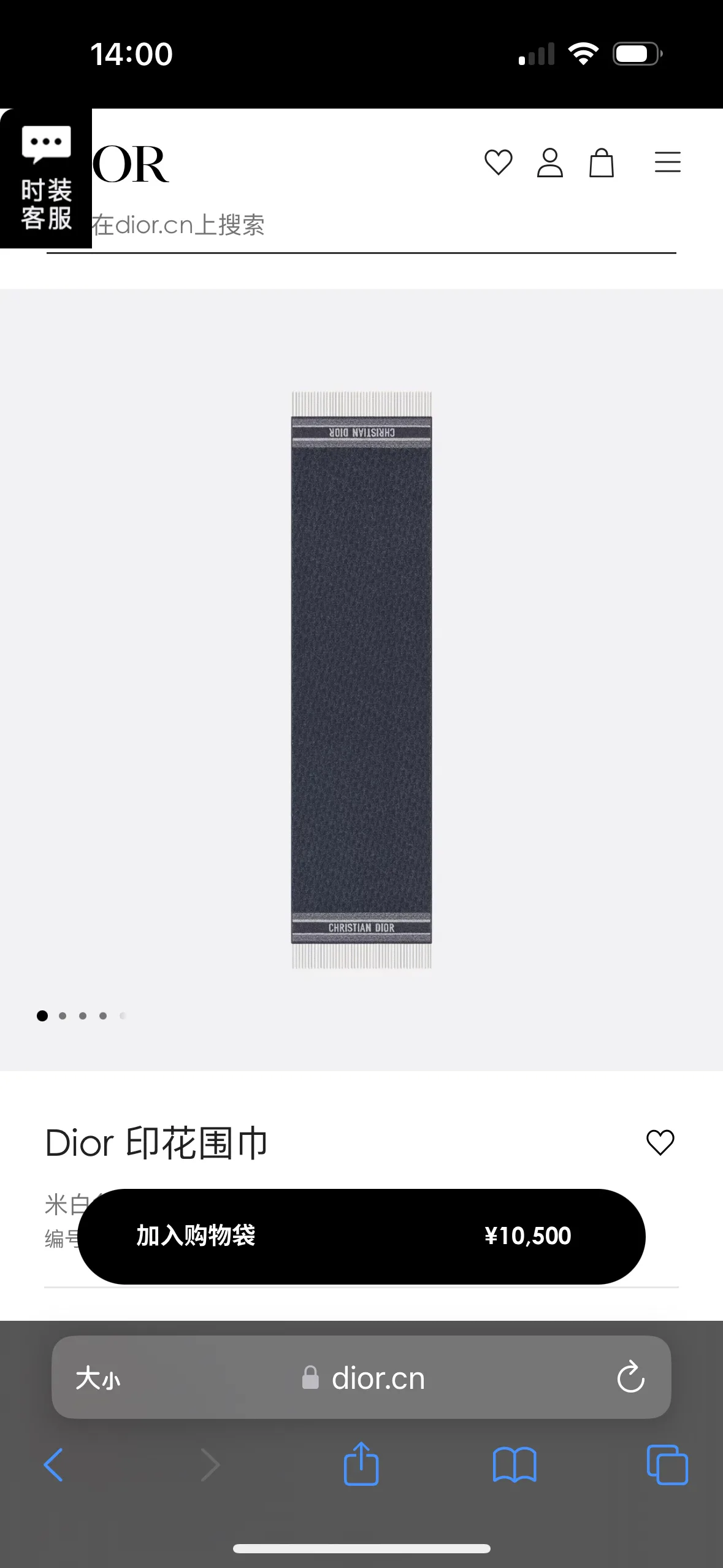Tap the dior.cn address bar
723x1568 pixels.
[361, 1378]
